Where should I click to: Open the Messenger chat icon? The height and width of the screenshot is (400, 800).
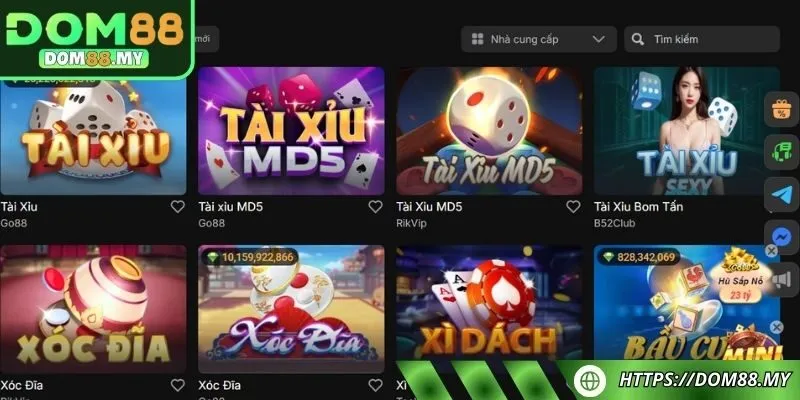(x=781, y=237)
